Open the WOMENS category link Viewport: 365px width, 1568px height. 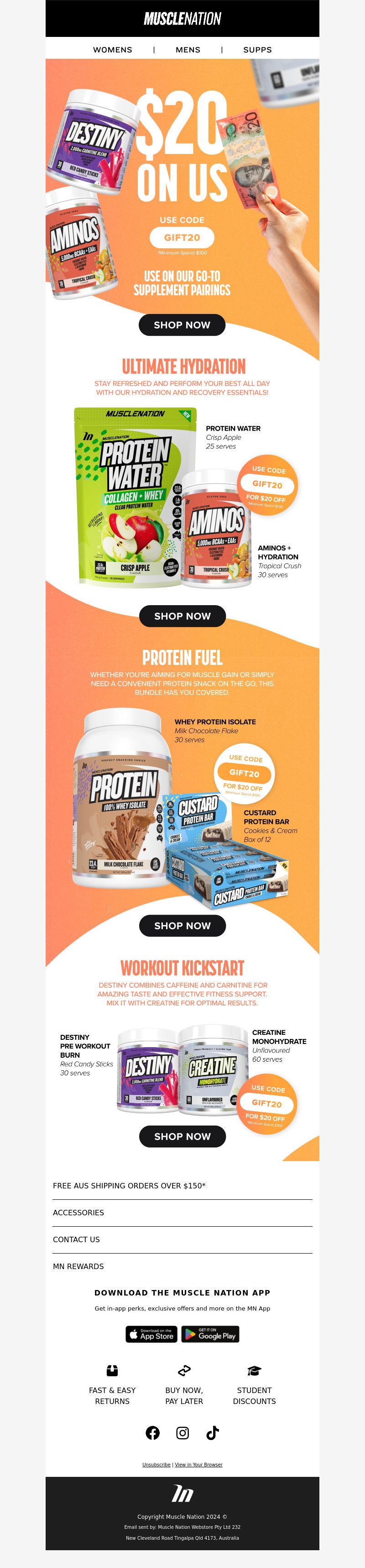coord(112,50)
